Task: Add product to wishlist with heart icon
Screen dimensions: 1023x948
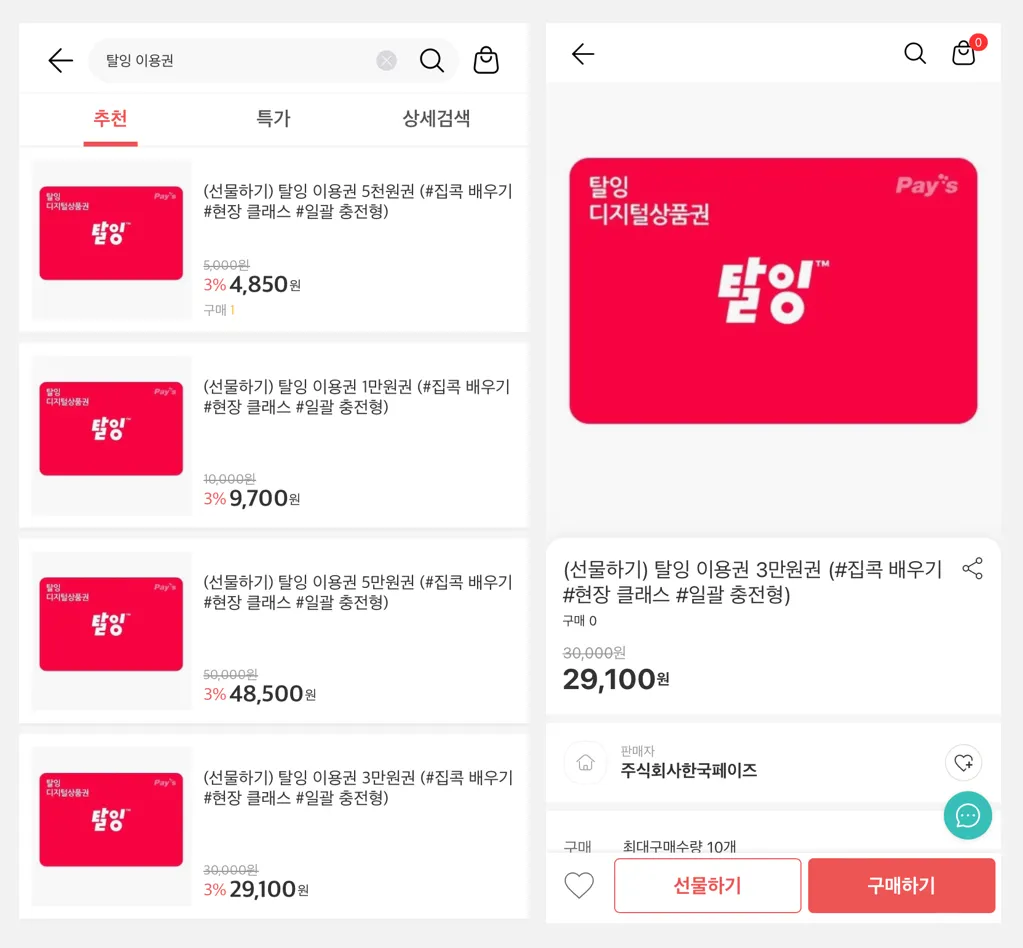Action: (579, 885)
